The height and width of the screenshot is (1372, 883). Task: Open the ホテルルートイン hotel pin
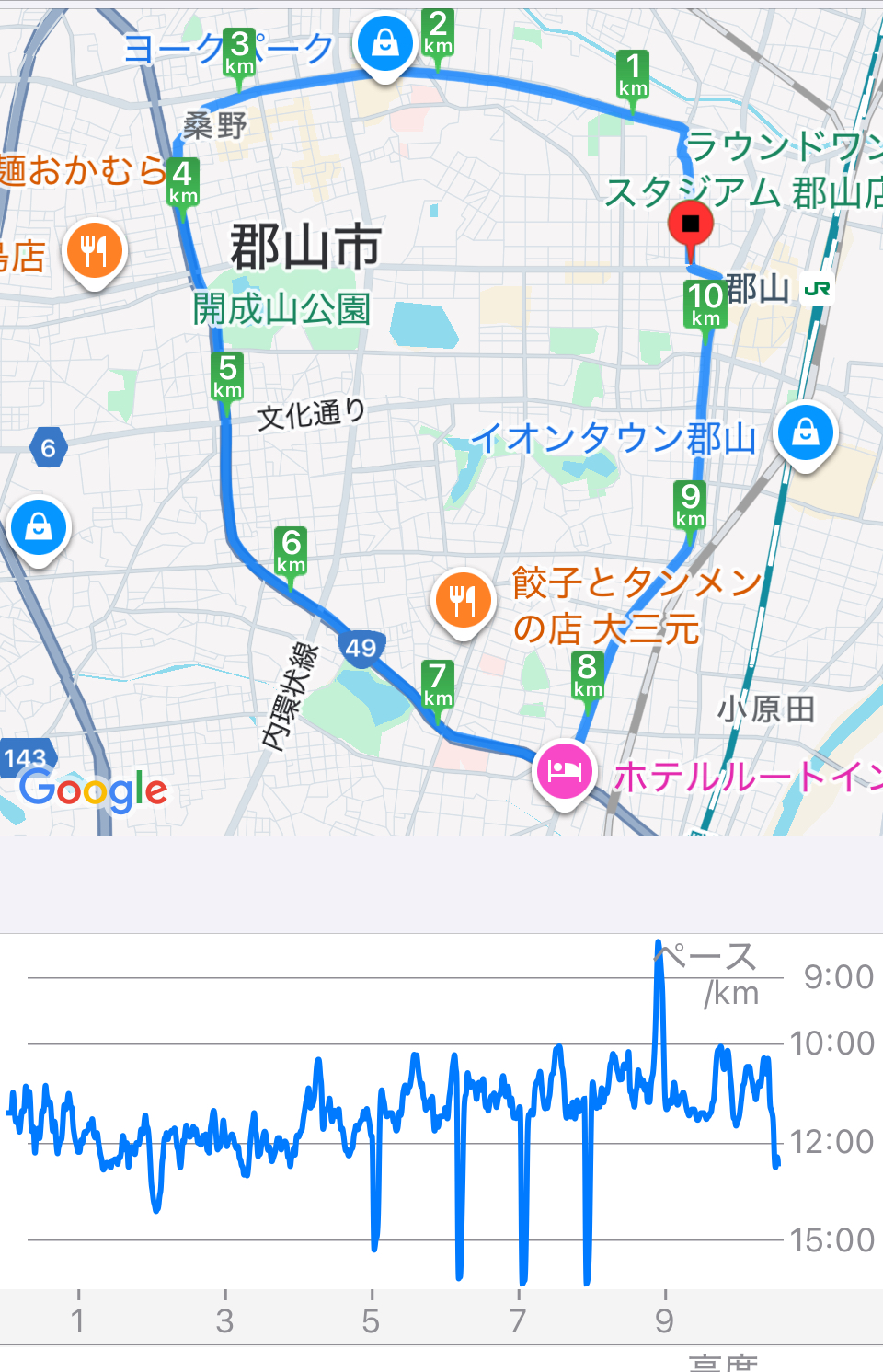(564, 771)
